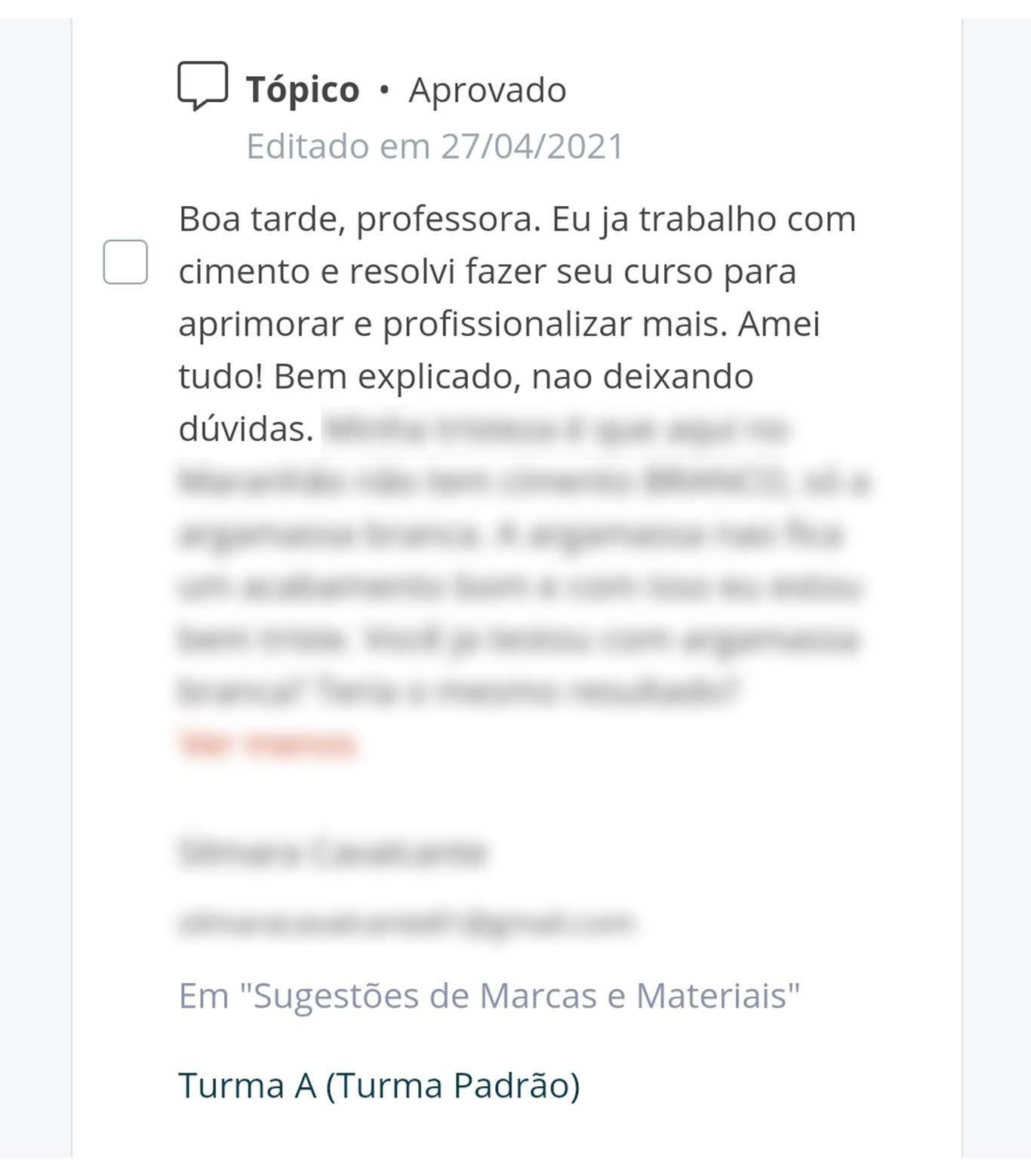
Task: Collapse the comment with the orange link
Action: click(267, 743)
